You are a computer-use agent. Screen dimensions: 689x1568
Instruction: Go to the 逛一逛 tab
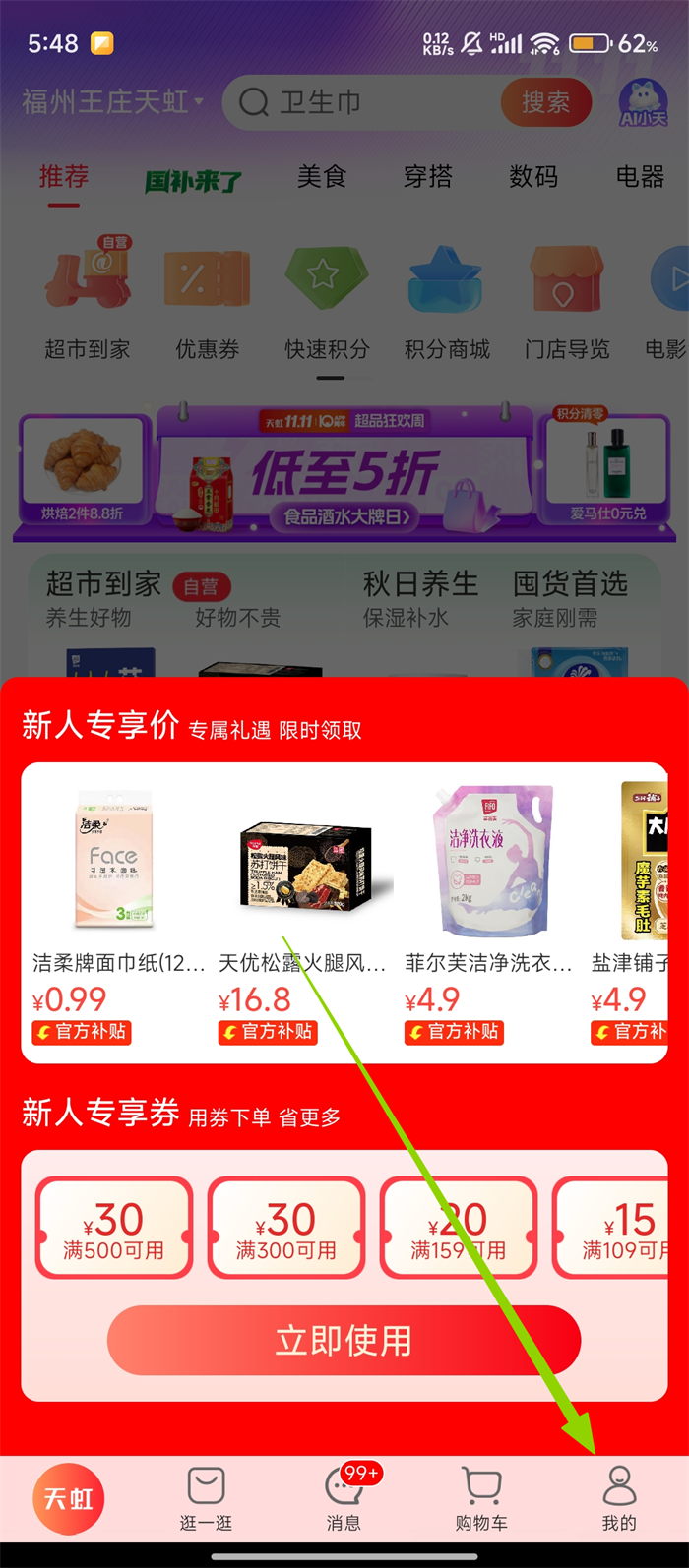tap(206, 1497)
